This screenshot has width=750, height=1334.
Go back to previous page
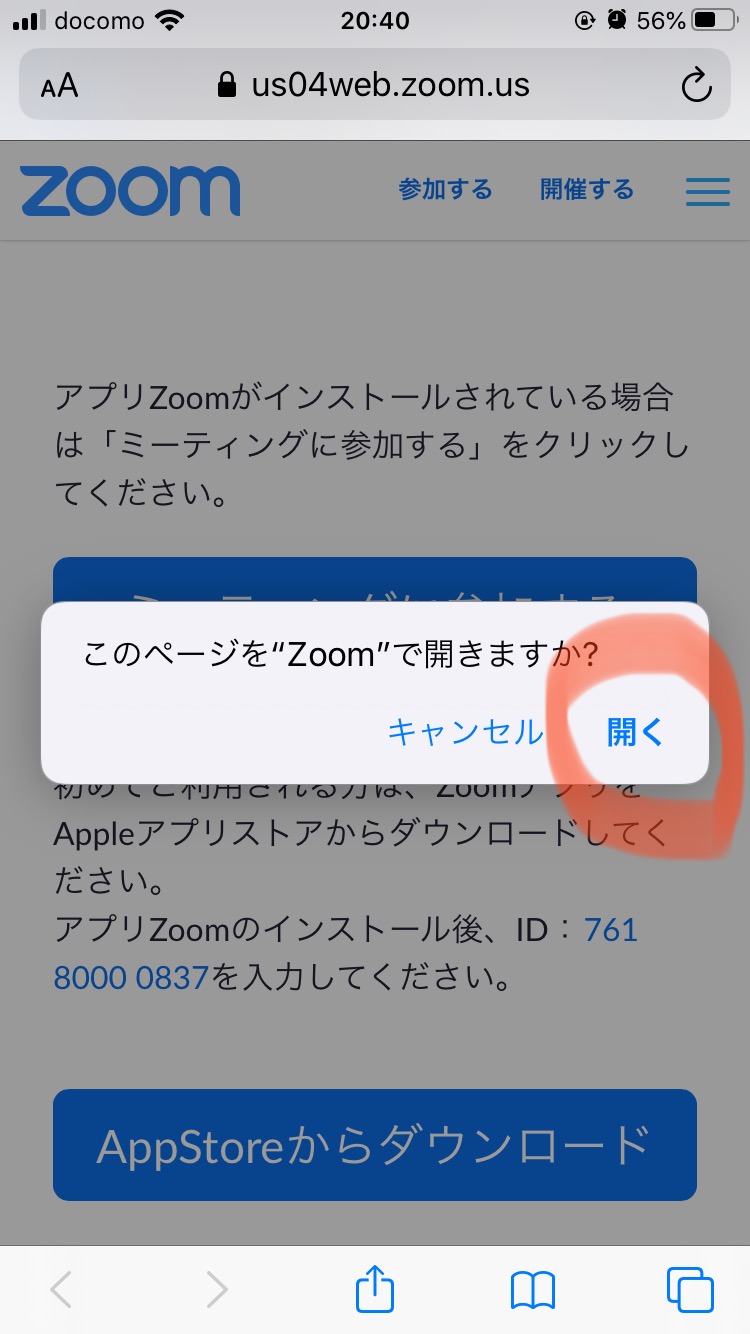click(x=62, y=1290)
